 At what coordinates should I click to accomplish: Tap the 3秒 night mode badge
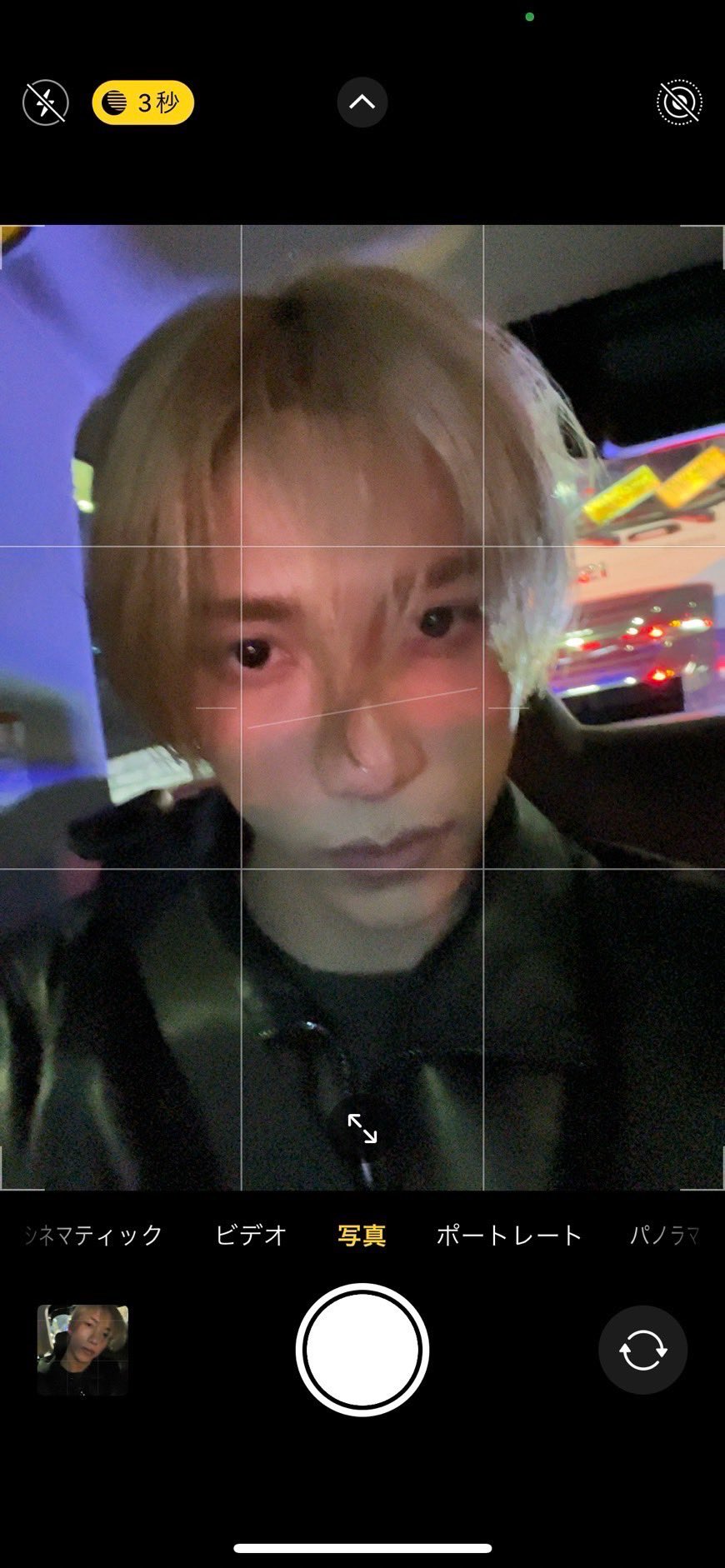tap(143, 102)
